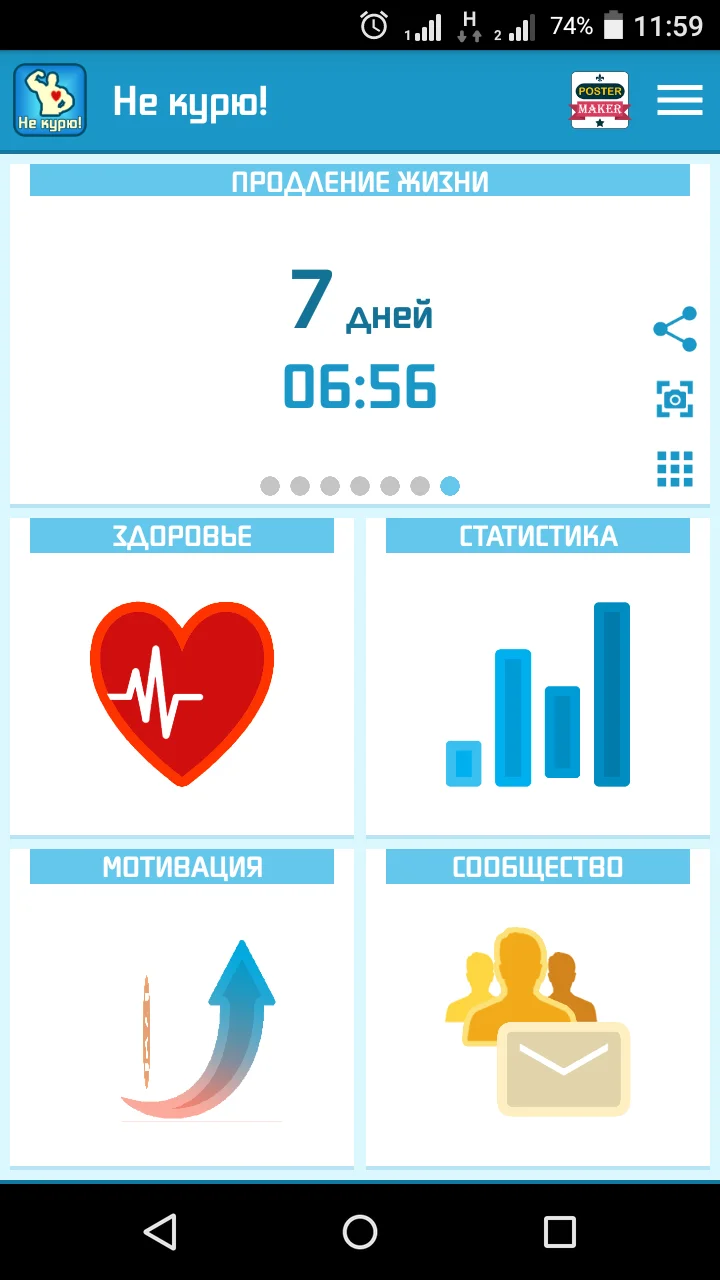Open the hamburger menu
The height and width of the screenshot is (1280, 720).
680,100
